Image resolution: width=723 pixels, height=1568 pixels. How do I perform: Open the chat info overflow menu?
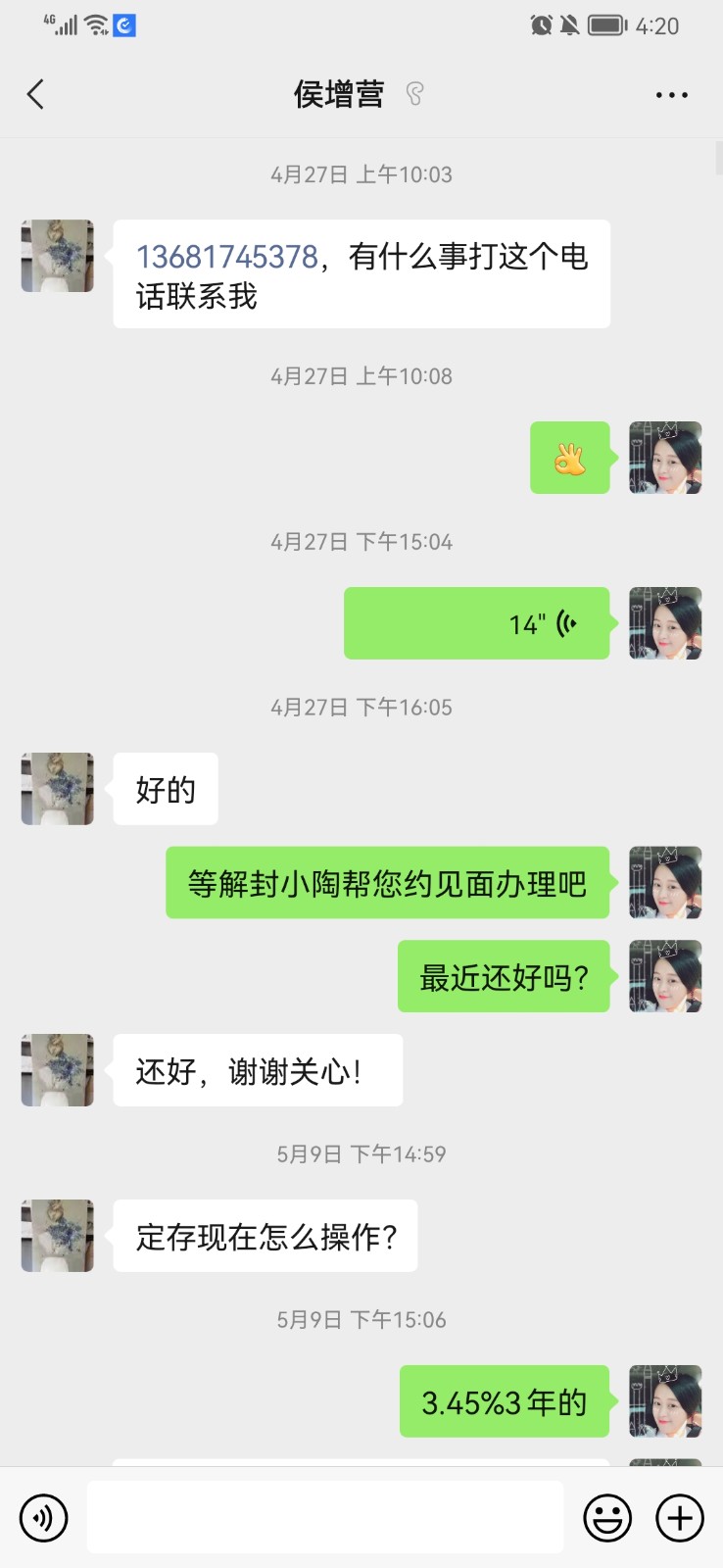tap(671, 95)
